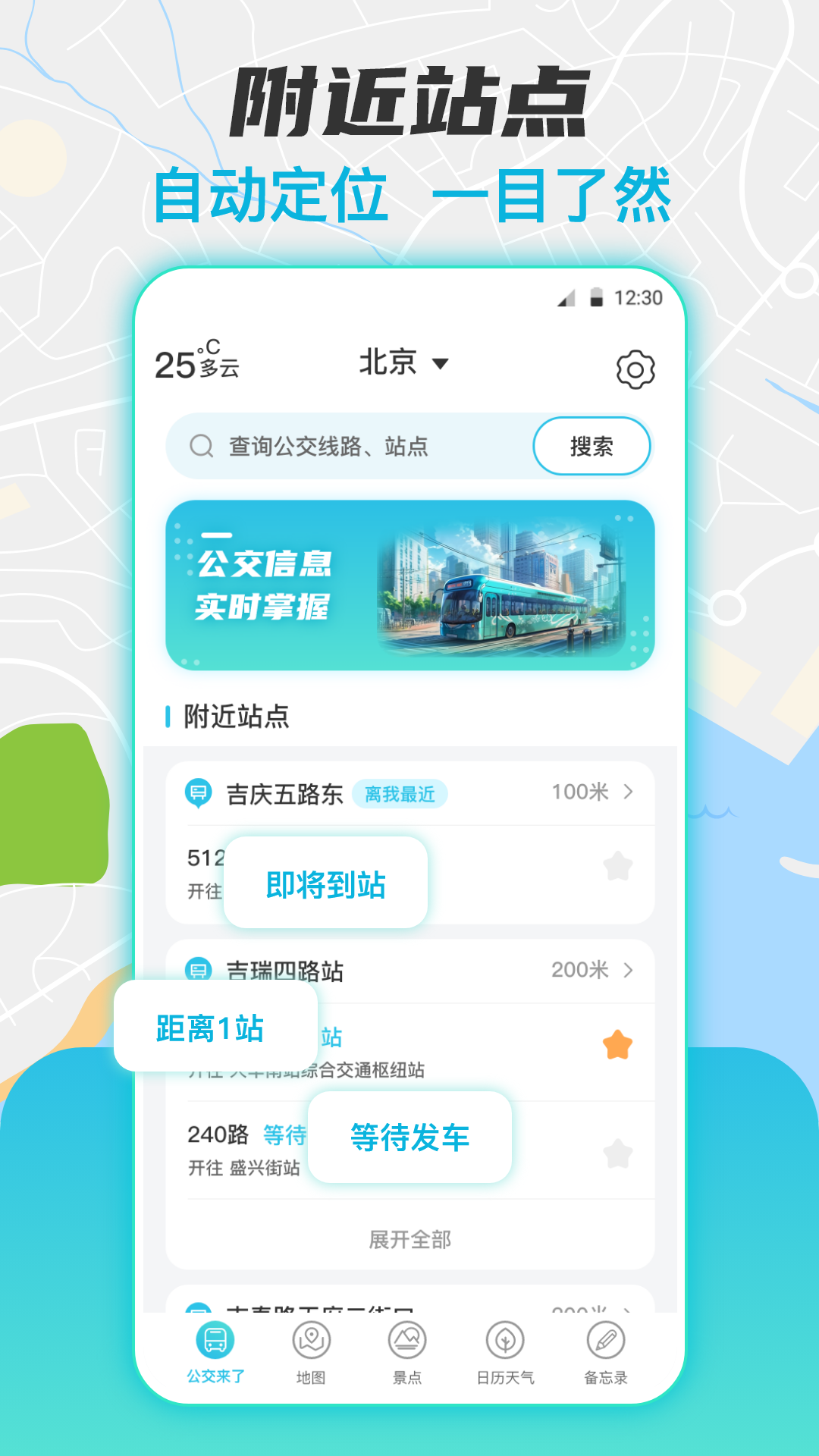The width and height of the screenshot is (819, 1456).
Task: Open the 公交来了 bus tab icon
Action: [x=215, y=1341]
